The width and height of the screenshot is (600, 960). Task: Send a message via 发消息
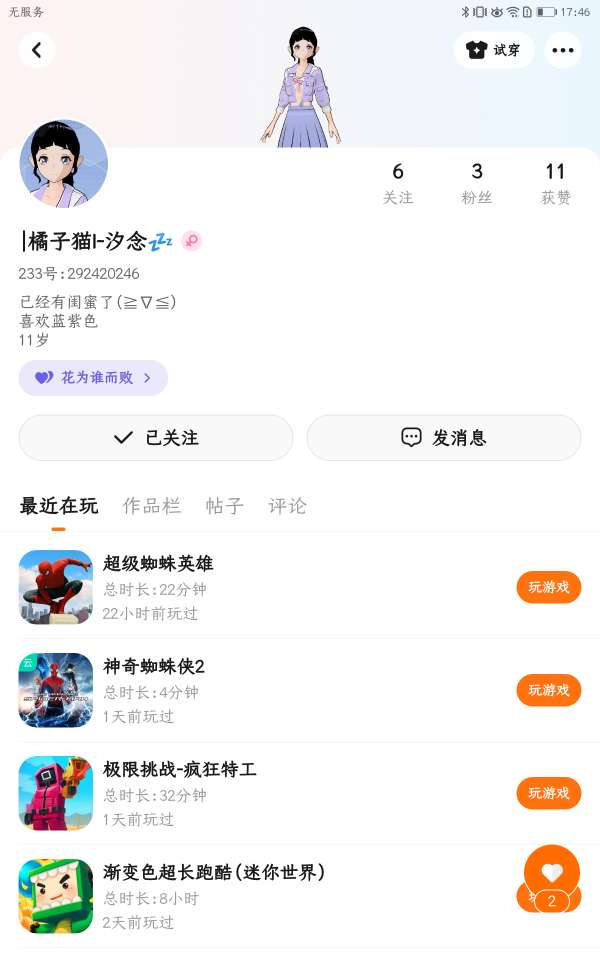tap(444, 438)
